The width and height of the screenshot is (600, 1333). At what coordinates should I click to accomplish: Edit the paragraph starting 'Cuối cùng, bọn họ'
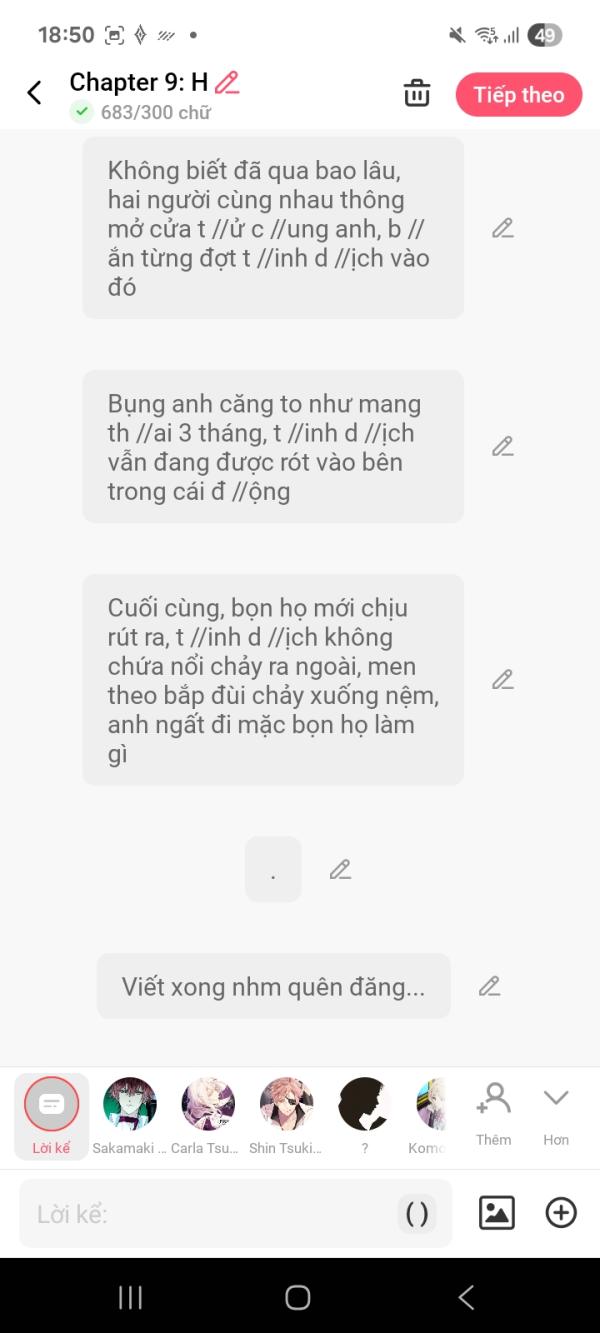click(502, 680)
